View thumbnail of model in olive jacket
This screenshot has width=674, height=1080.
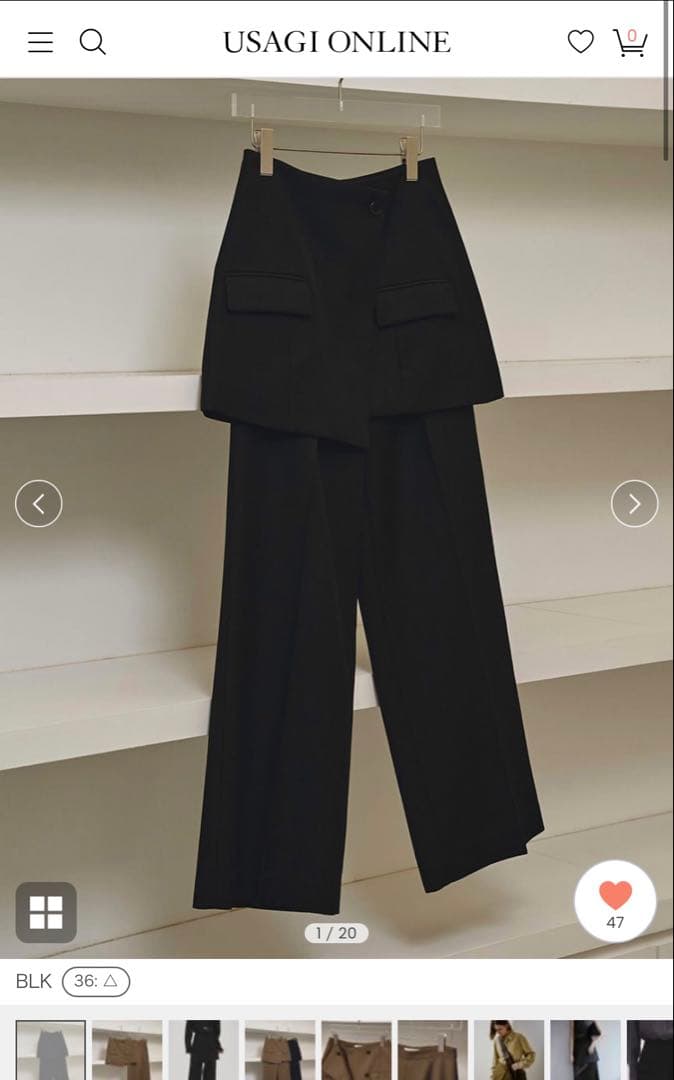coord(509,1050)
